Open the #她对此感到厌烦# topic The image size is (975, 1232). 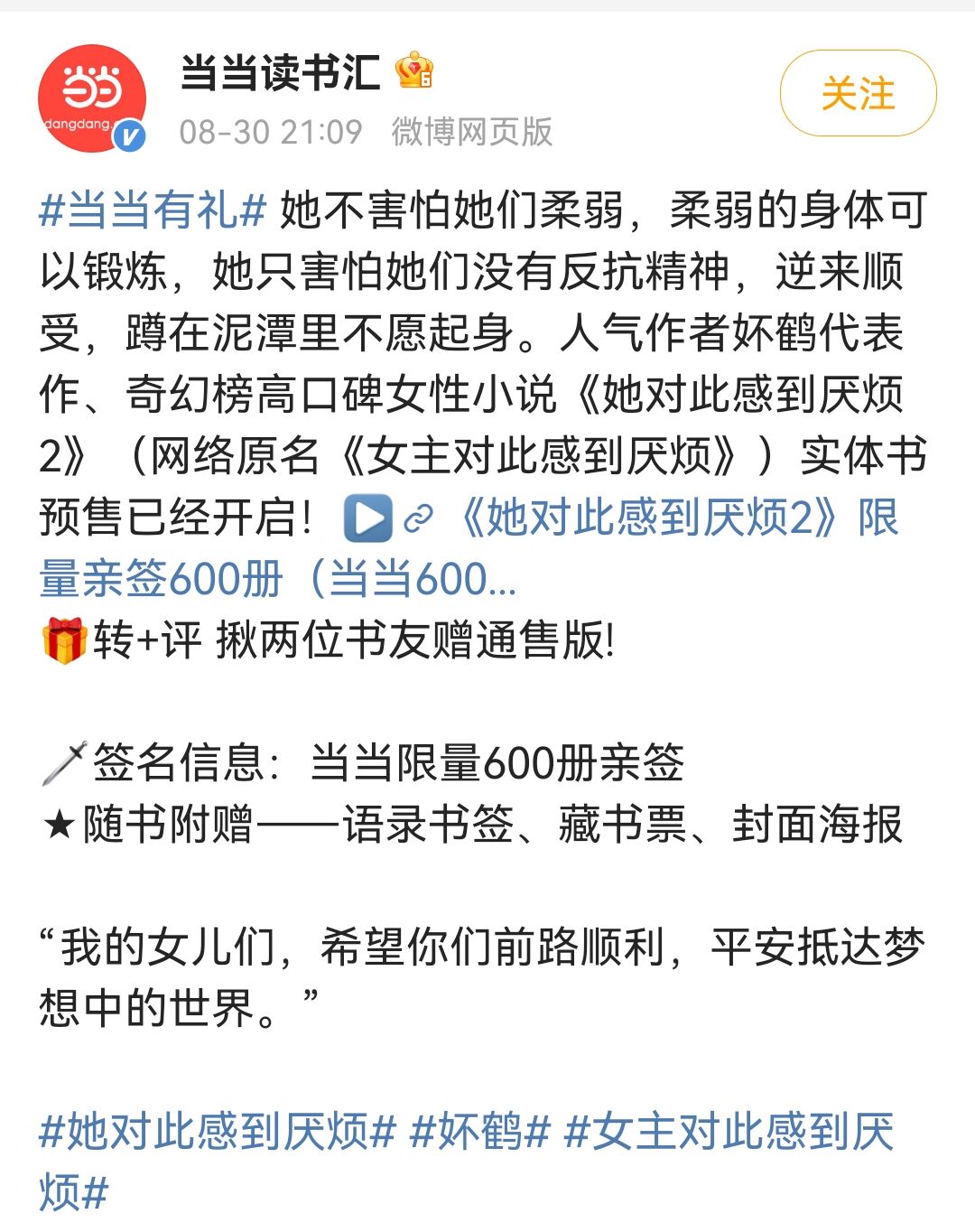pos(218,1131)
